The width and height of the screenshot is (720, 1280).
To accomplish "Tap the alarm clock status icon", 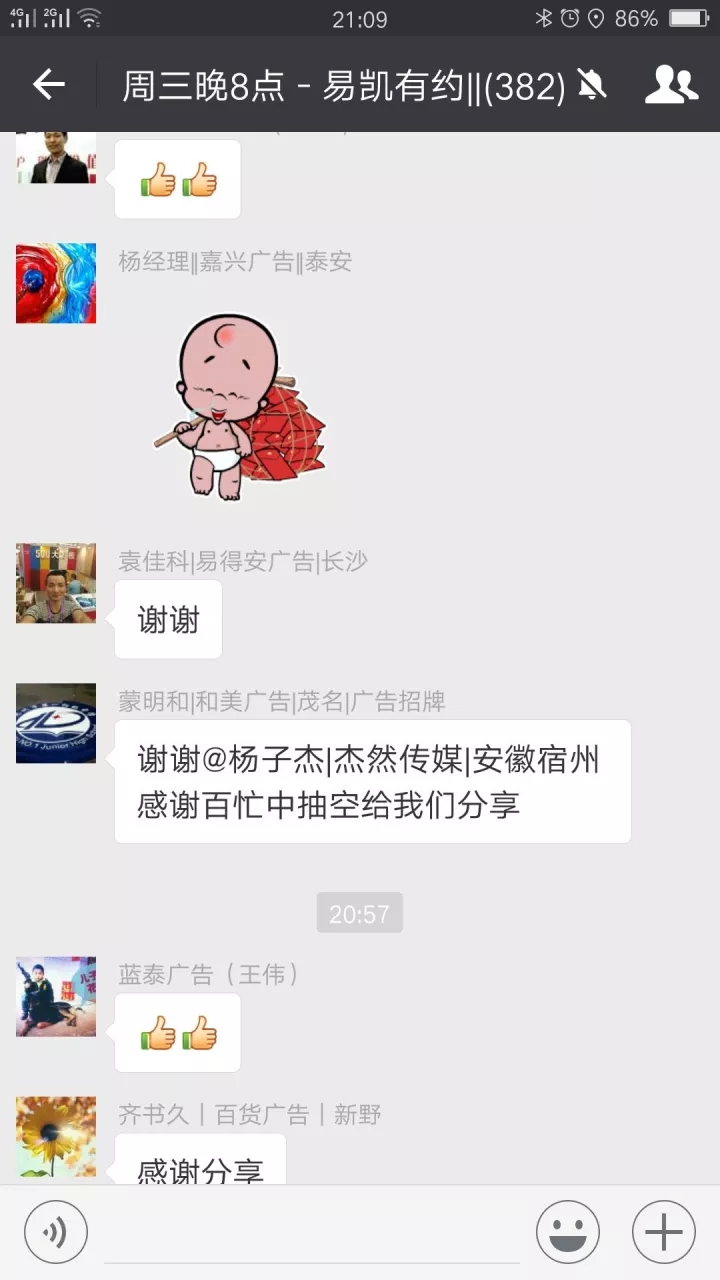I will coord(569,17).
